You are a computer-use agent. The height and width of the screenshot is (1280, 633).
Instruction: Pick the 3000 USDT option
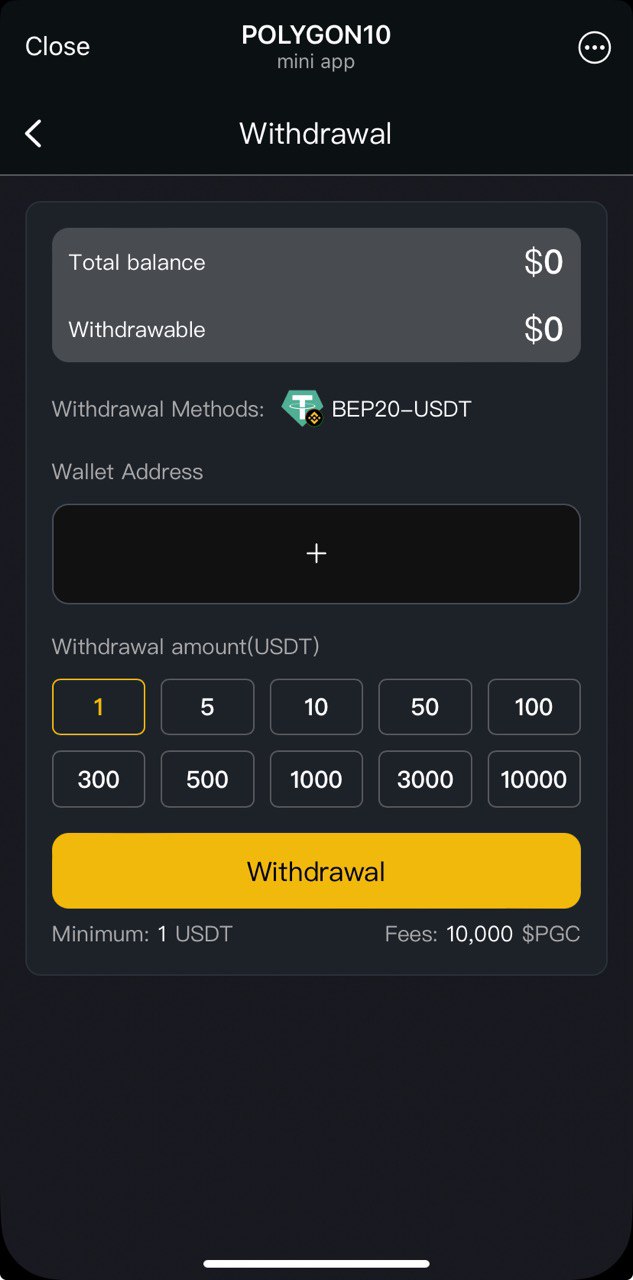(425, 779)
